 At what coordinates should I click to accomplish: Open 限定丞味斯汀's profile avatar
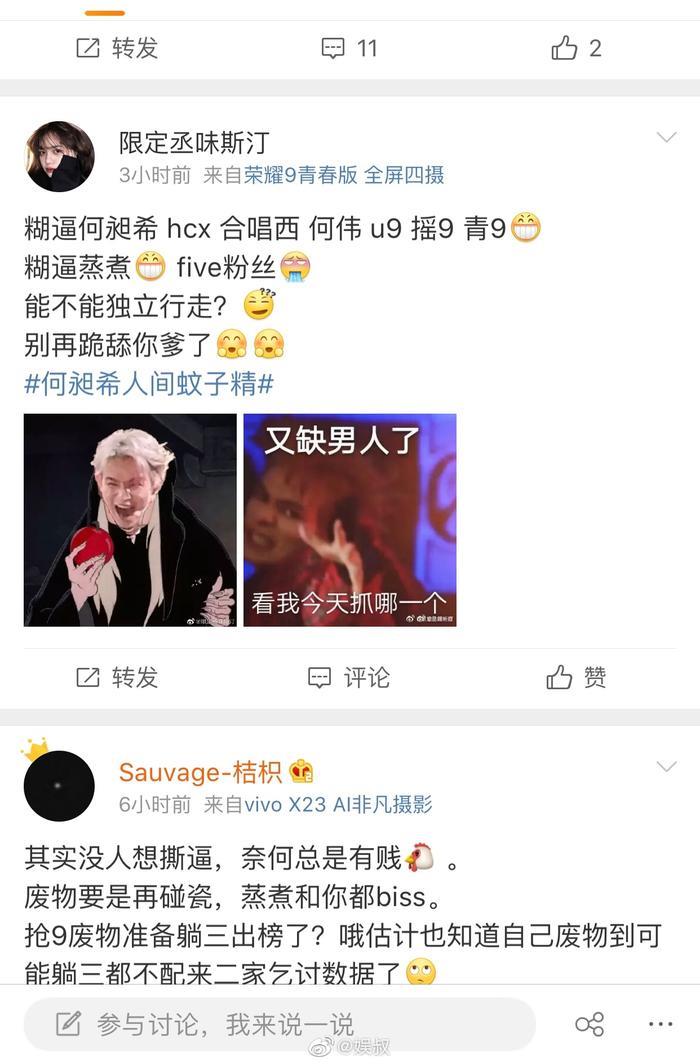click(59, 157)
